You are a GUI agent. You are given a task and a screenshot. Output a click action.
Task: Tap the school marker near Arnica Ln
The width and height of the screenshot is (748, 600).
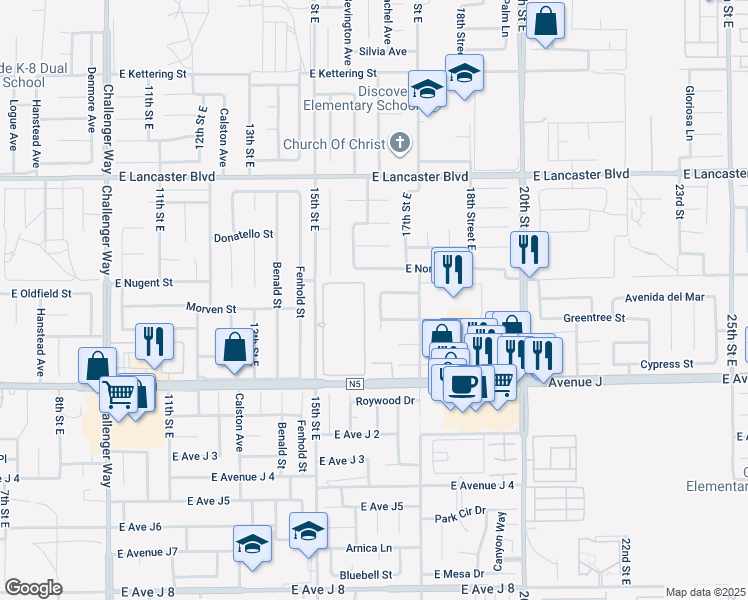click(x=309, y=531)
